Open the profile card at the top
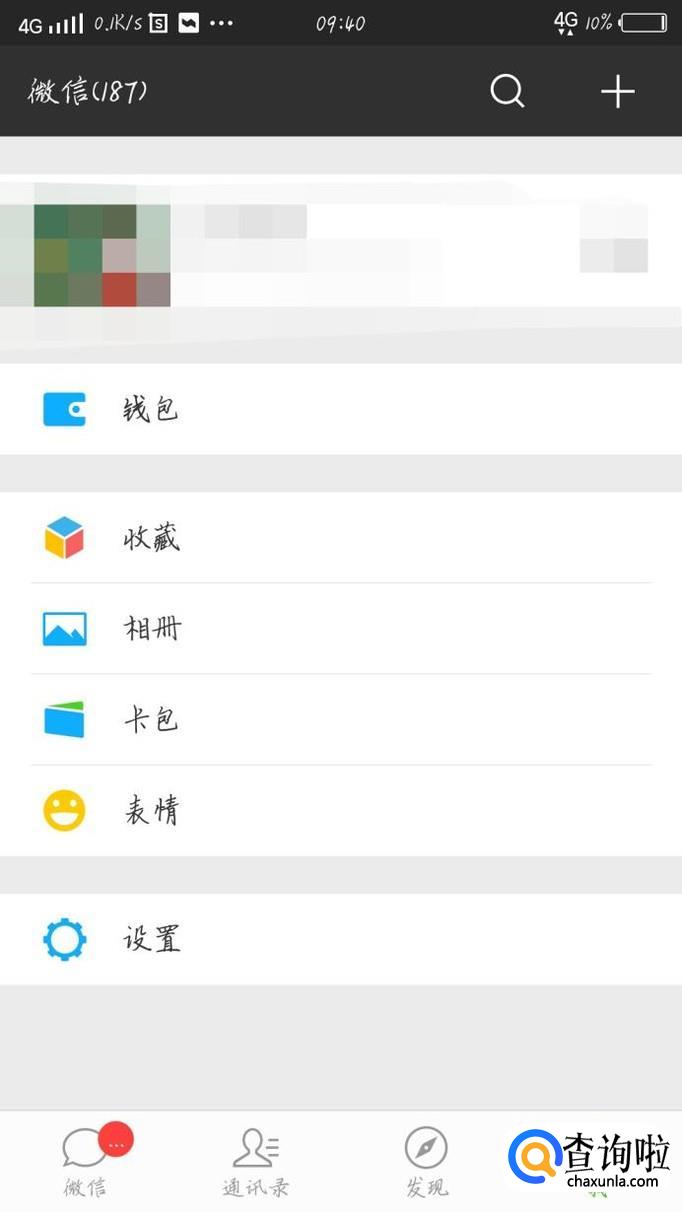Screen dimensions: 682x1212 (x=340, y=256)
